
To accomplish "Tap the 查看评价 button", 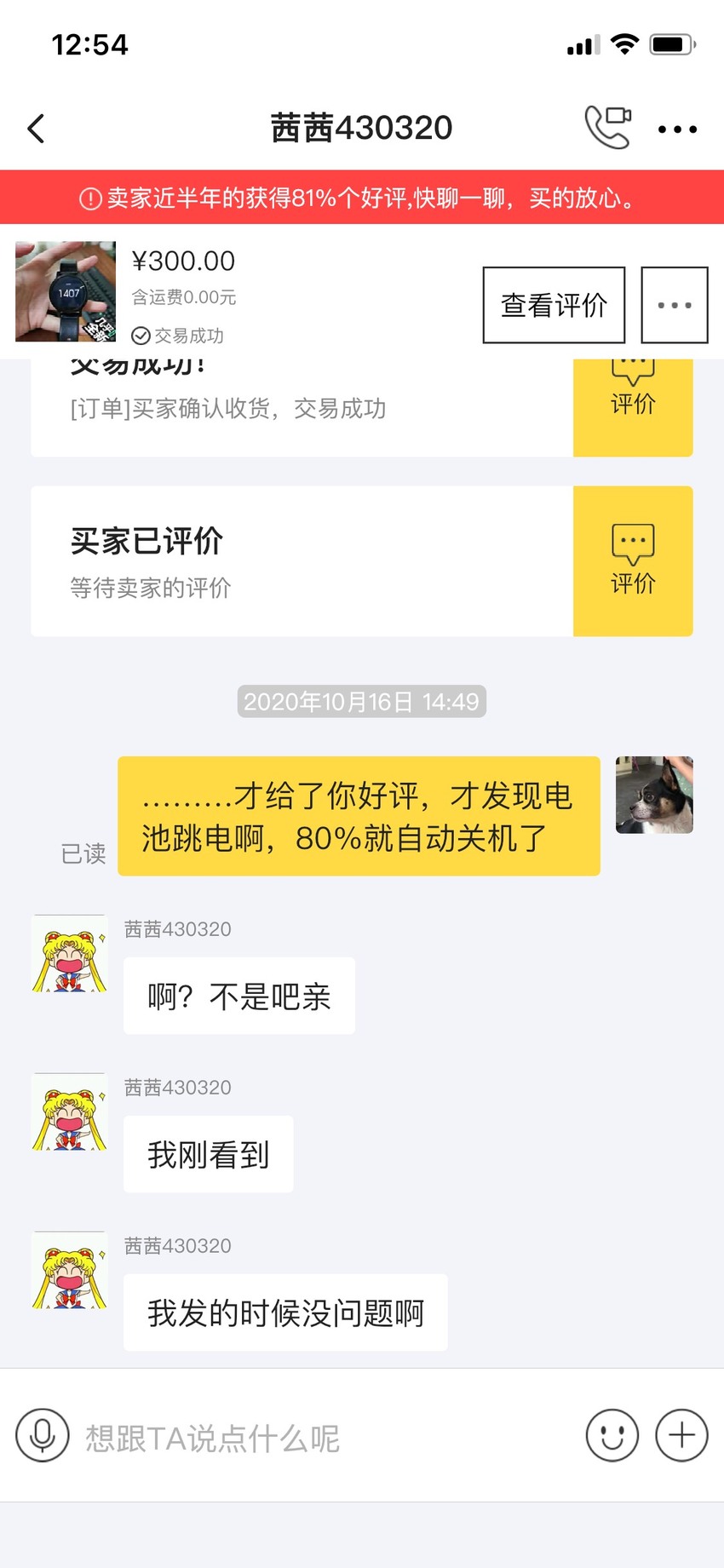I will 554,305.
